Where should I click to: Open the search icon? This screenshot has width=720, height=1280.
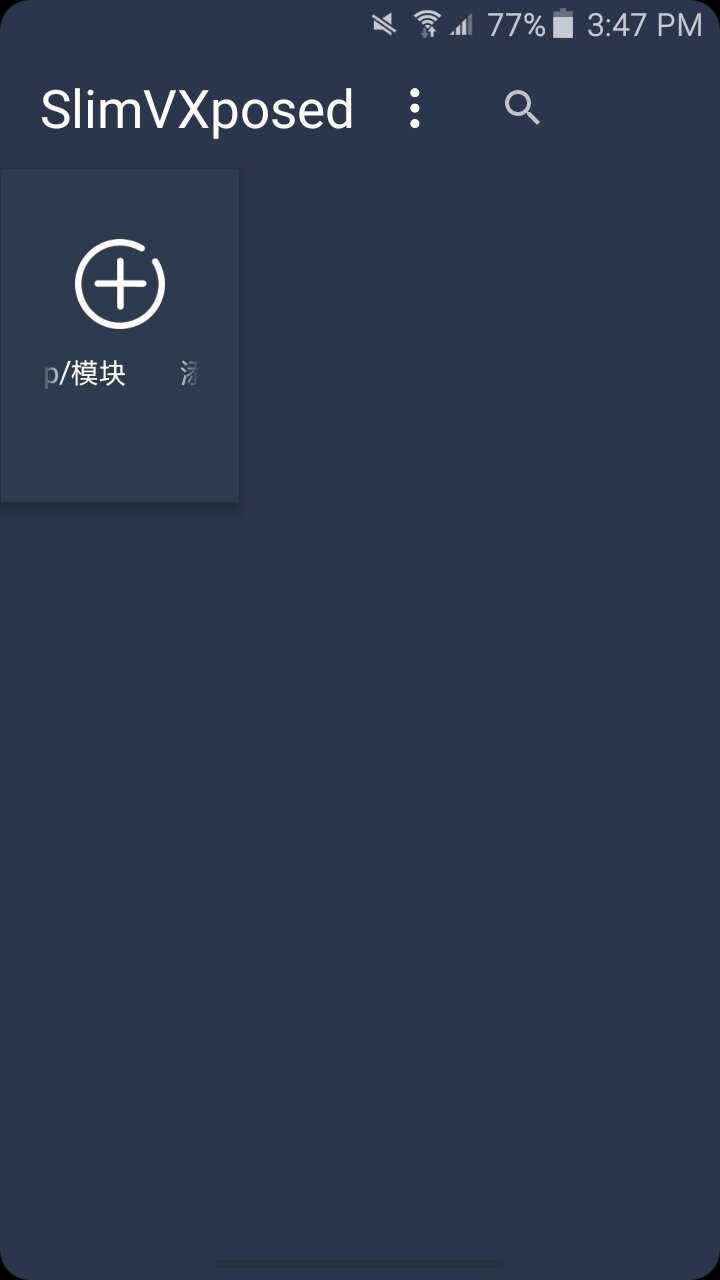tap(522, 108)
